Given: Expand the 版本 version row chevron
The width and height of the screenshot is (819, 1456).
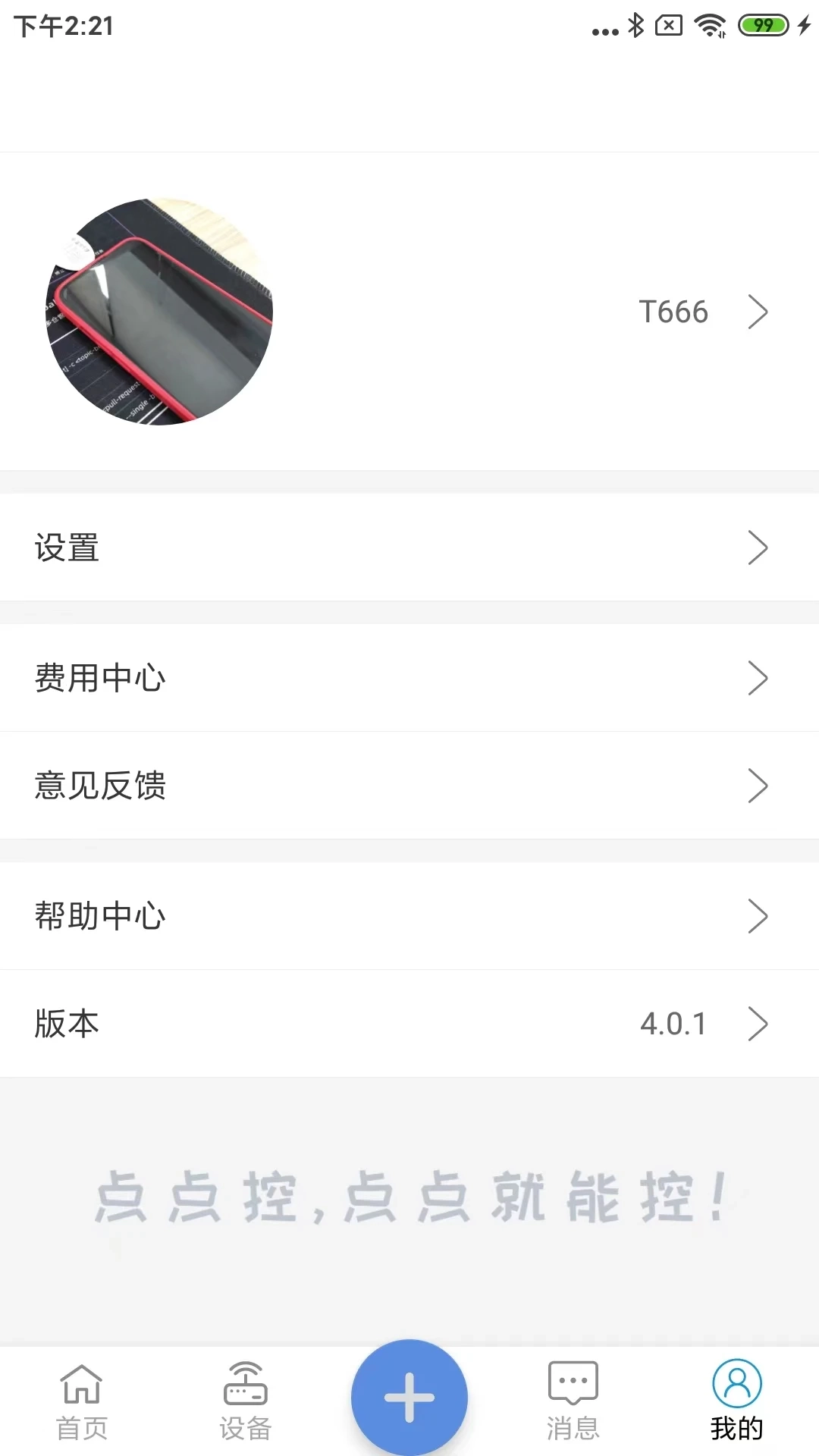Looking at the screenshot, I should point(758,1023).
